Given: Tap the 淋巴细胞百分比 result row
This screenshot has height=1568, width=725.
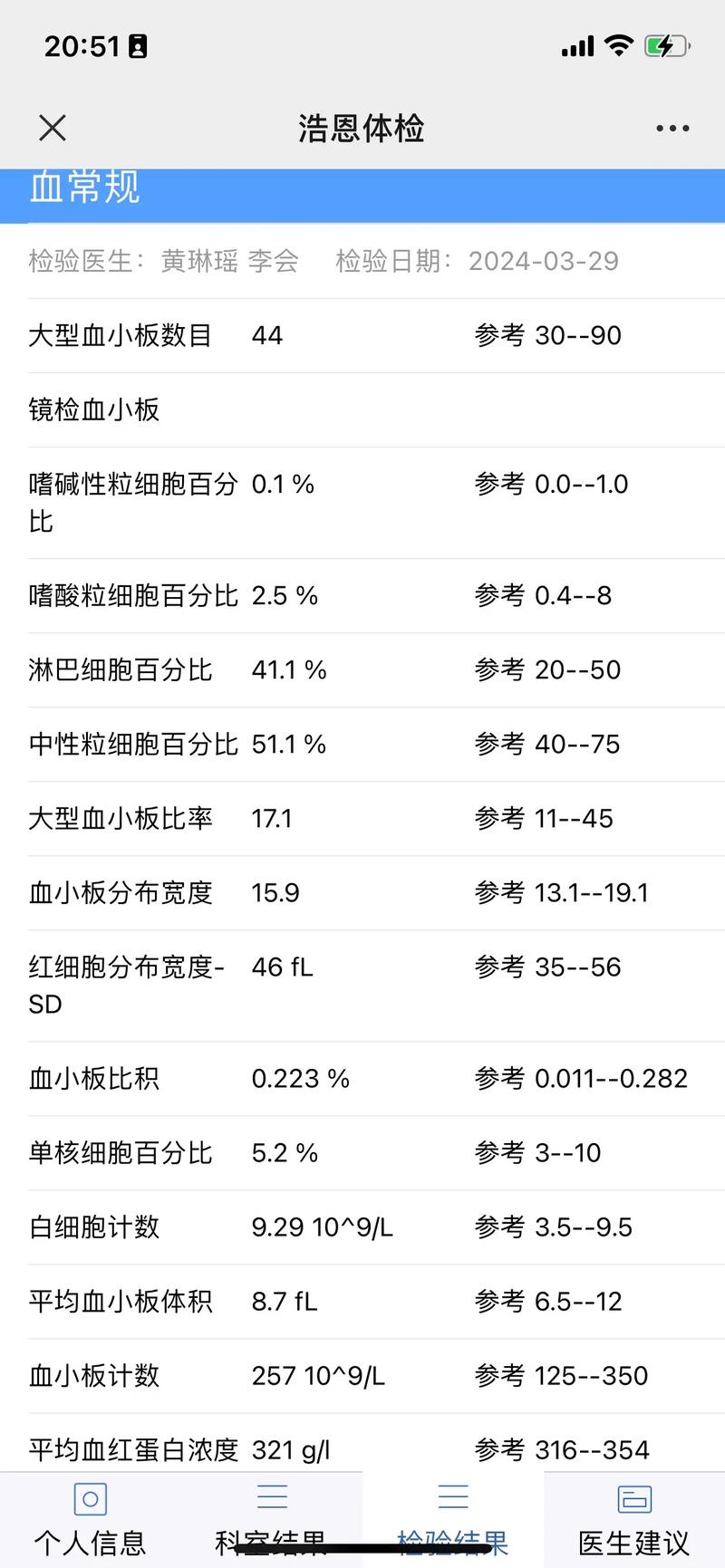Looking at the screenshot, I should (362, 670).
